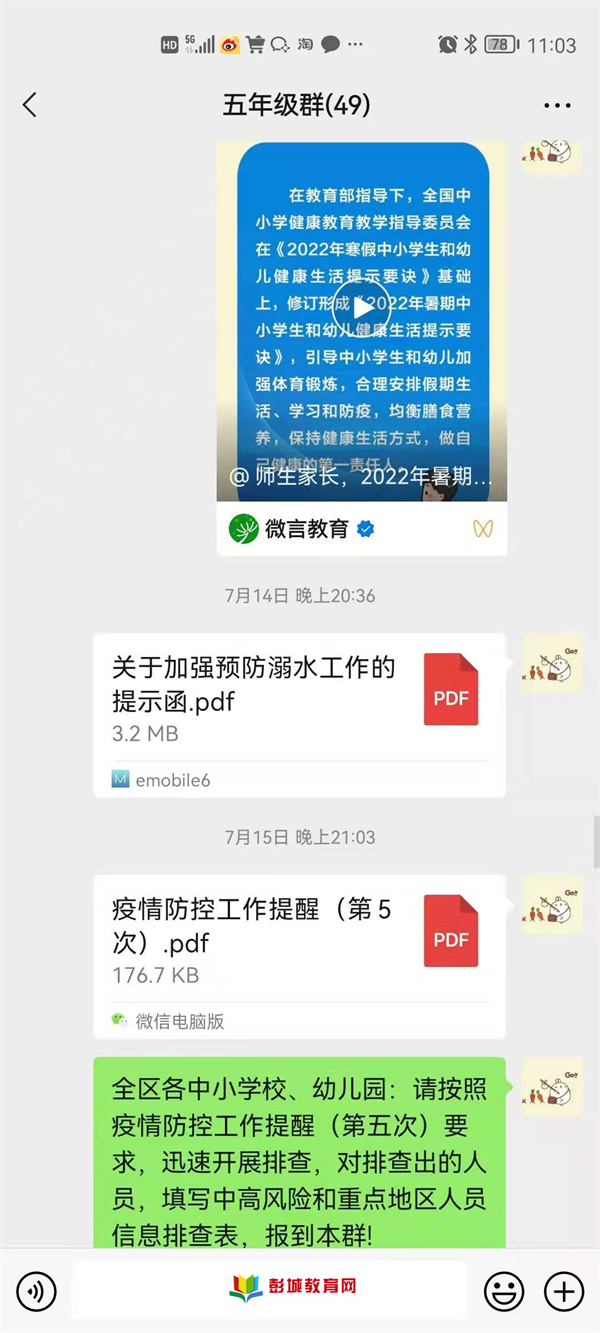Open 关于加强预防溺水工作的提示函.pdf file
This screenshot has width=600, height=1333.
point(299,715)
